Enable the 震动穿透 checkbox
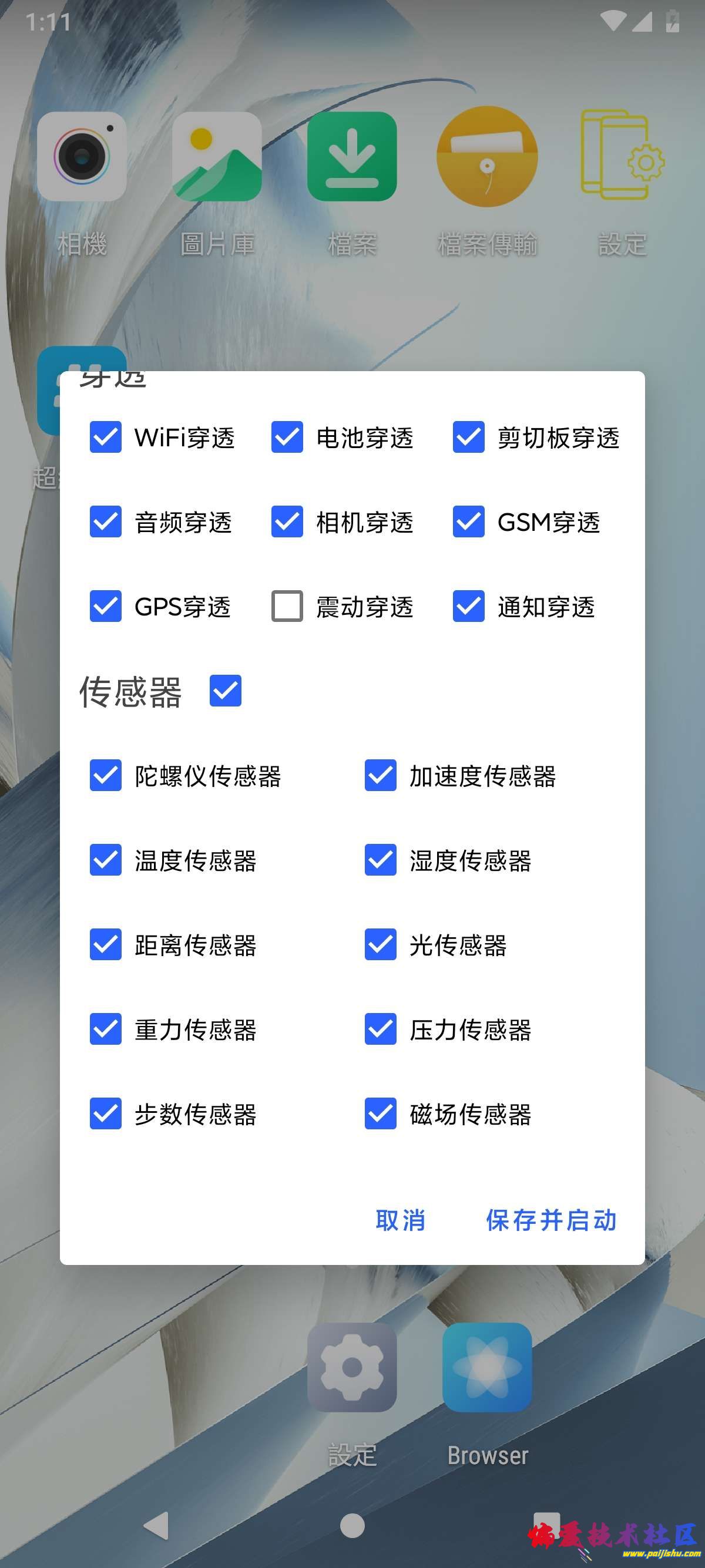The height and width of the screenshot is (1568, 705). [287, 606]
